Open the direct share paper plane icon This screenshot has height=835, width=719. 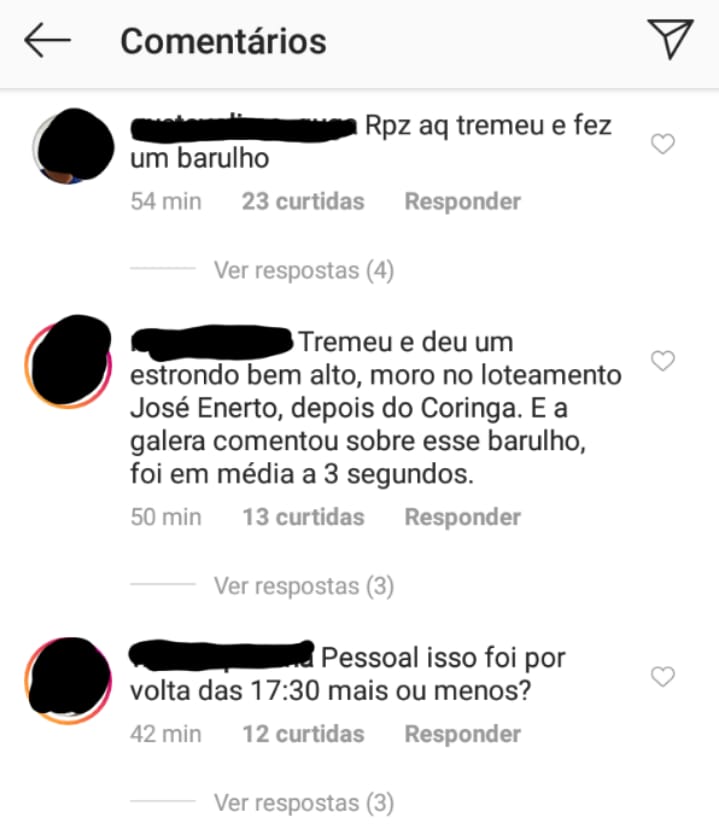[x=670, y=39]
